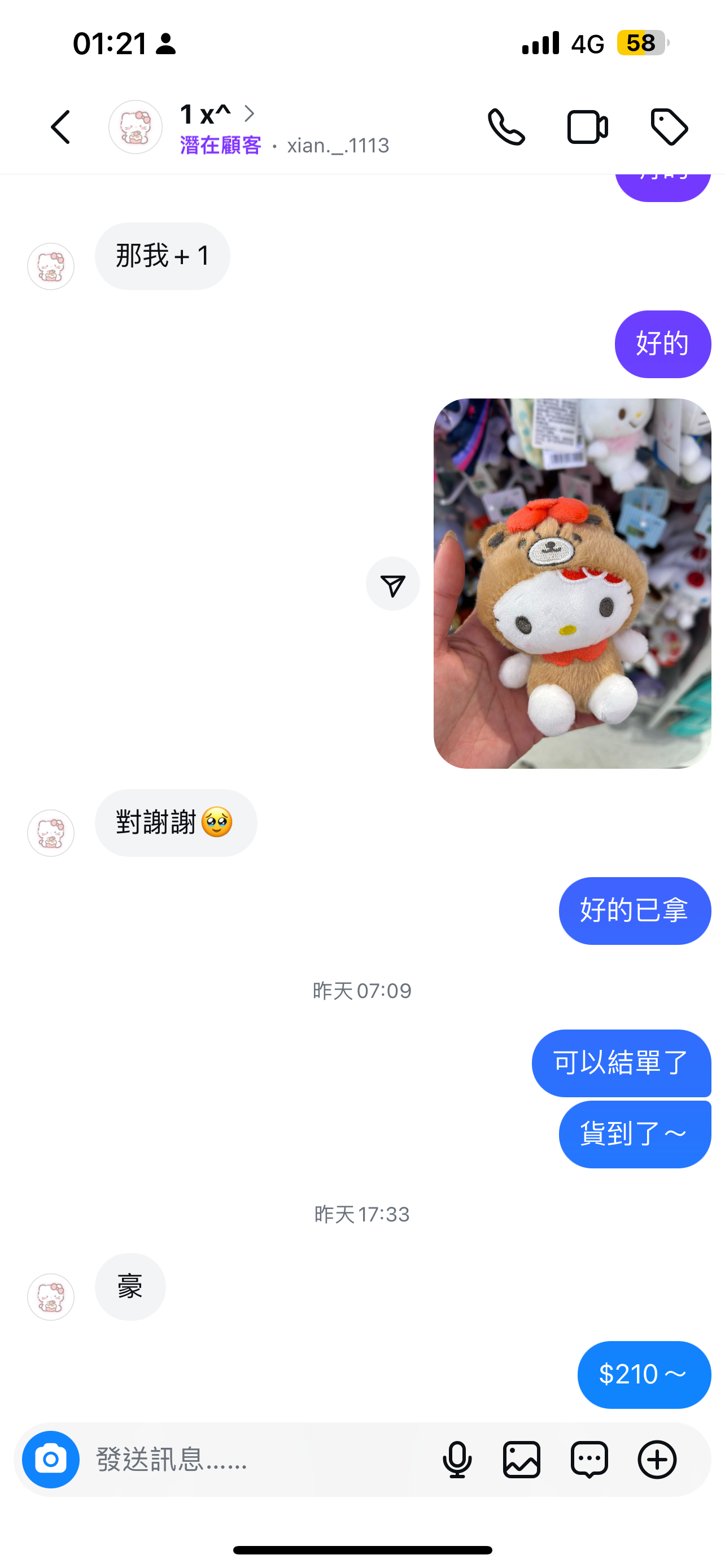The width and height of the screenshot is (725, 1568).
Task: Open the label tag icon
Action: click(669, 127)
